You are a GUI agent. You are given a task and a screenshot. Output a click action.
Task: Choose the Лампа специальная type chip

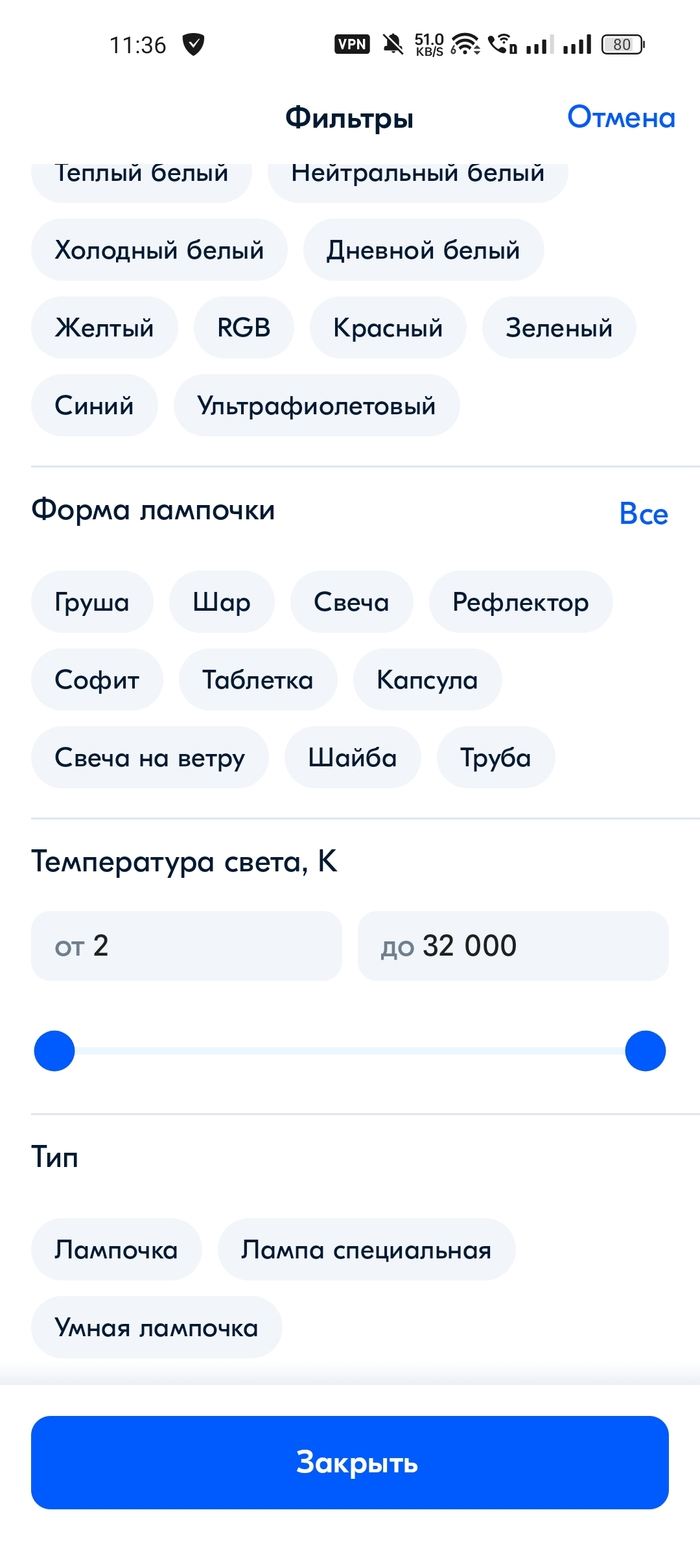[x=366, y=1250]
